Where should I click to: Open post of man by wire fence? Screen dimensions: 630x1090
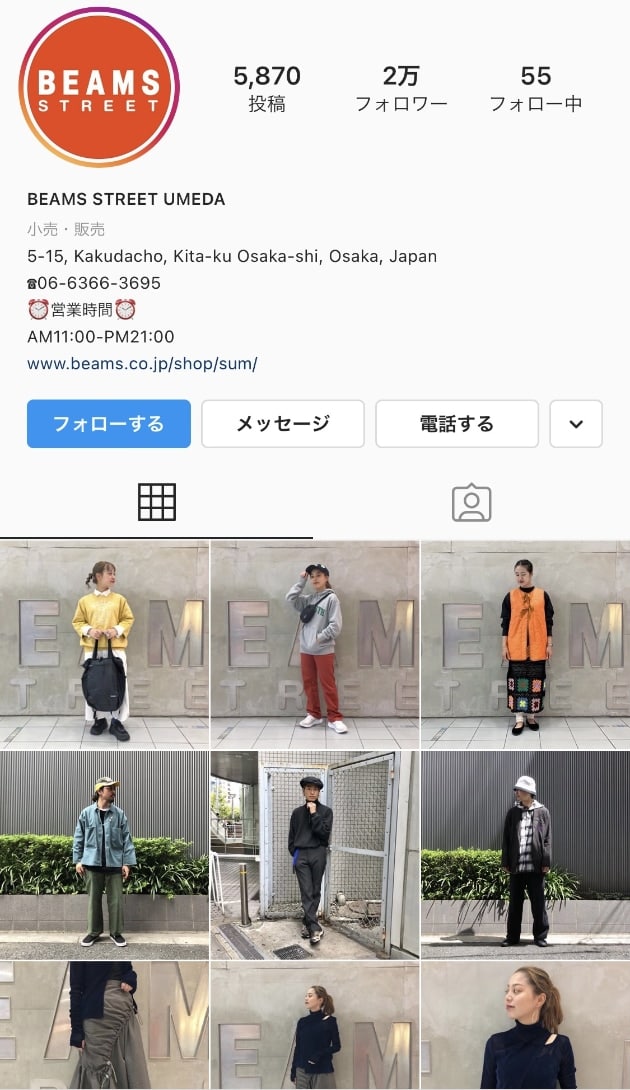pyautogui.click(x=315, y=855)
